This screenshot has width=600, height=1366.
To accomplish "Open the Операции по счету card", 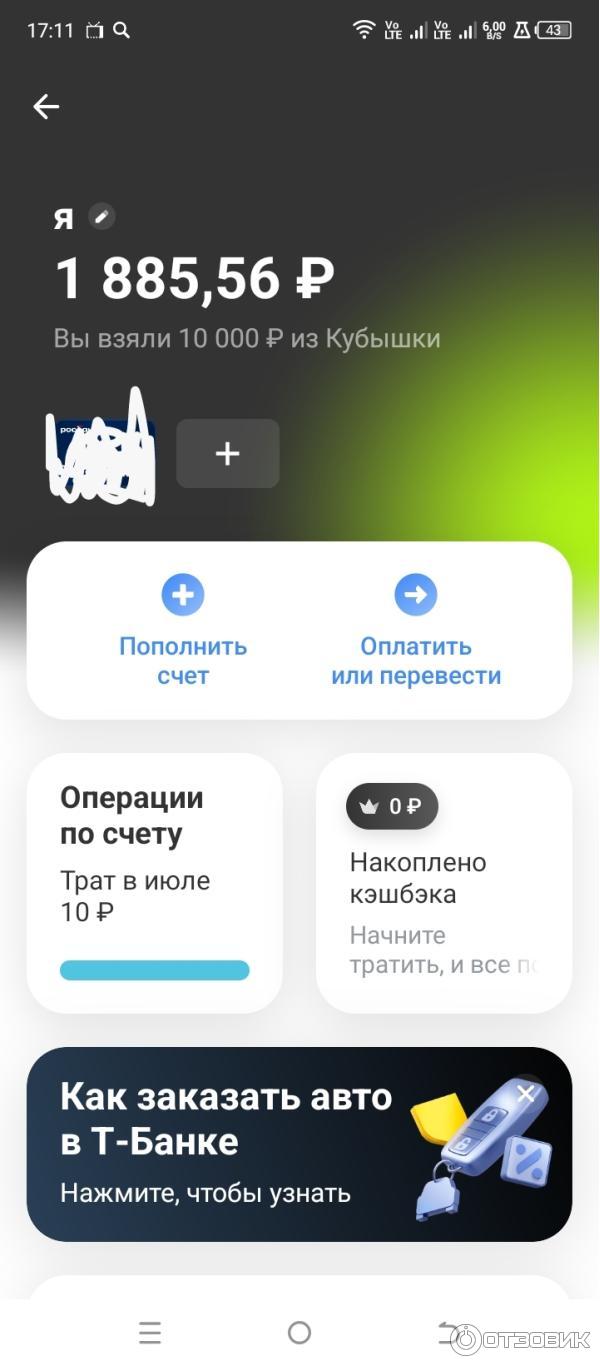I will point(154,882).
